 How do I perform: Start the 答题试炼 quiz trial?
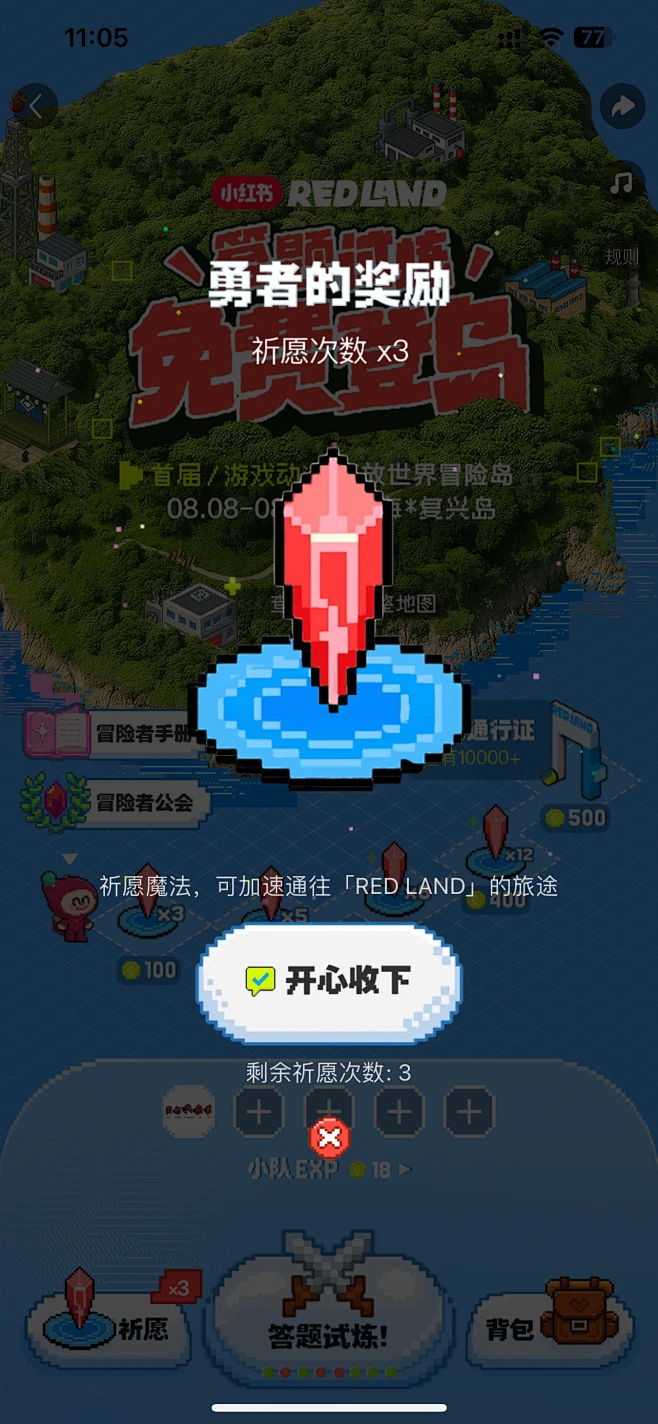click(328, 1315)
